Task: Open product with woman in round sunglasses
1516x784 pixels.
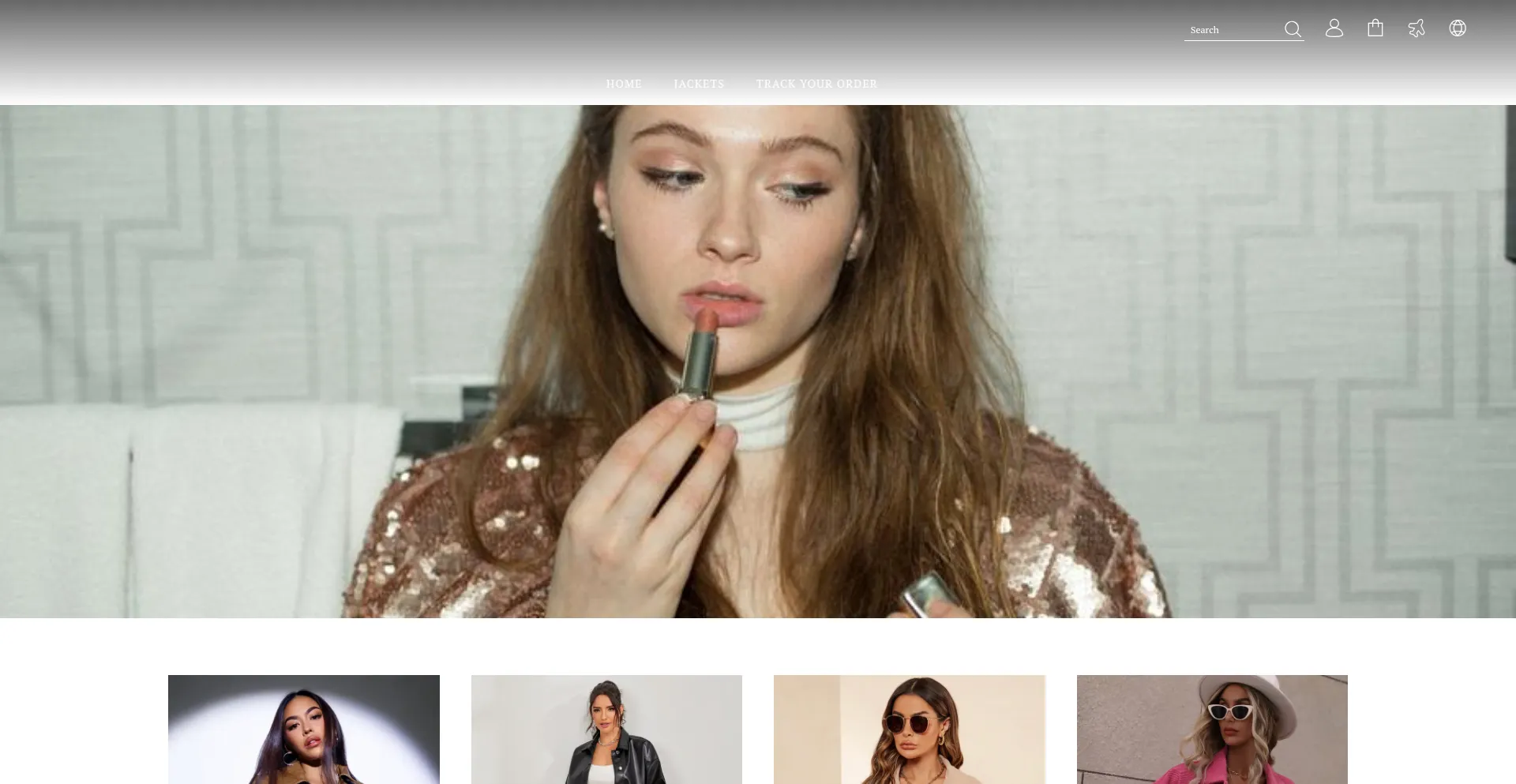Action: click(x=910, y=730)
